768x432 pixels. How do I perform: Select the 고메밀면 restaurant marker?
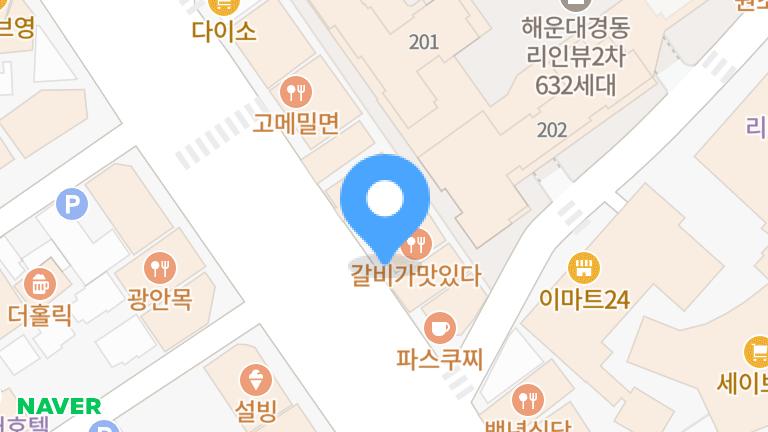296,94
